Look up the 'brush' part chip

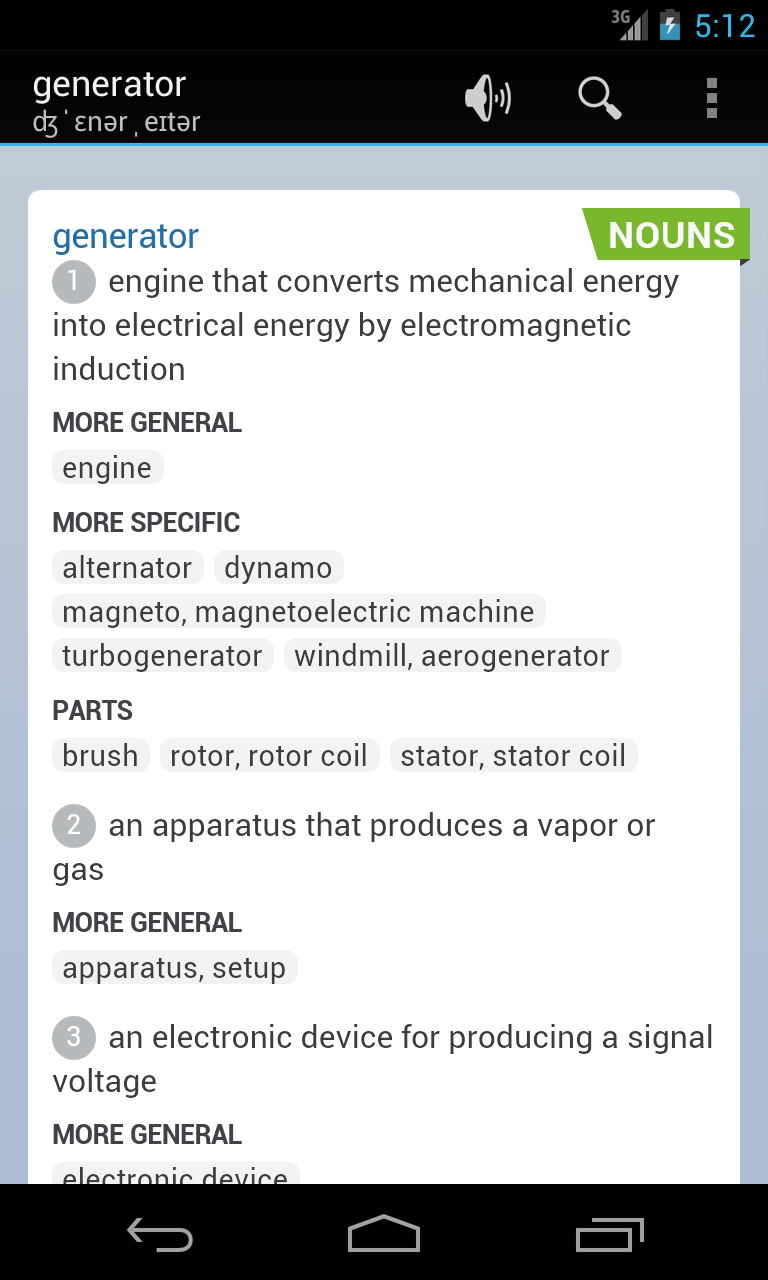(100, 756)
